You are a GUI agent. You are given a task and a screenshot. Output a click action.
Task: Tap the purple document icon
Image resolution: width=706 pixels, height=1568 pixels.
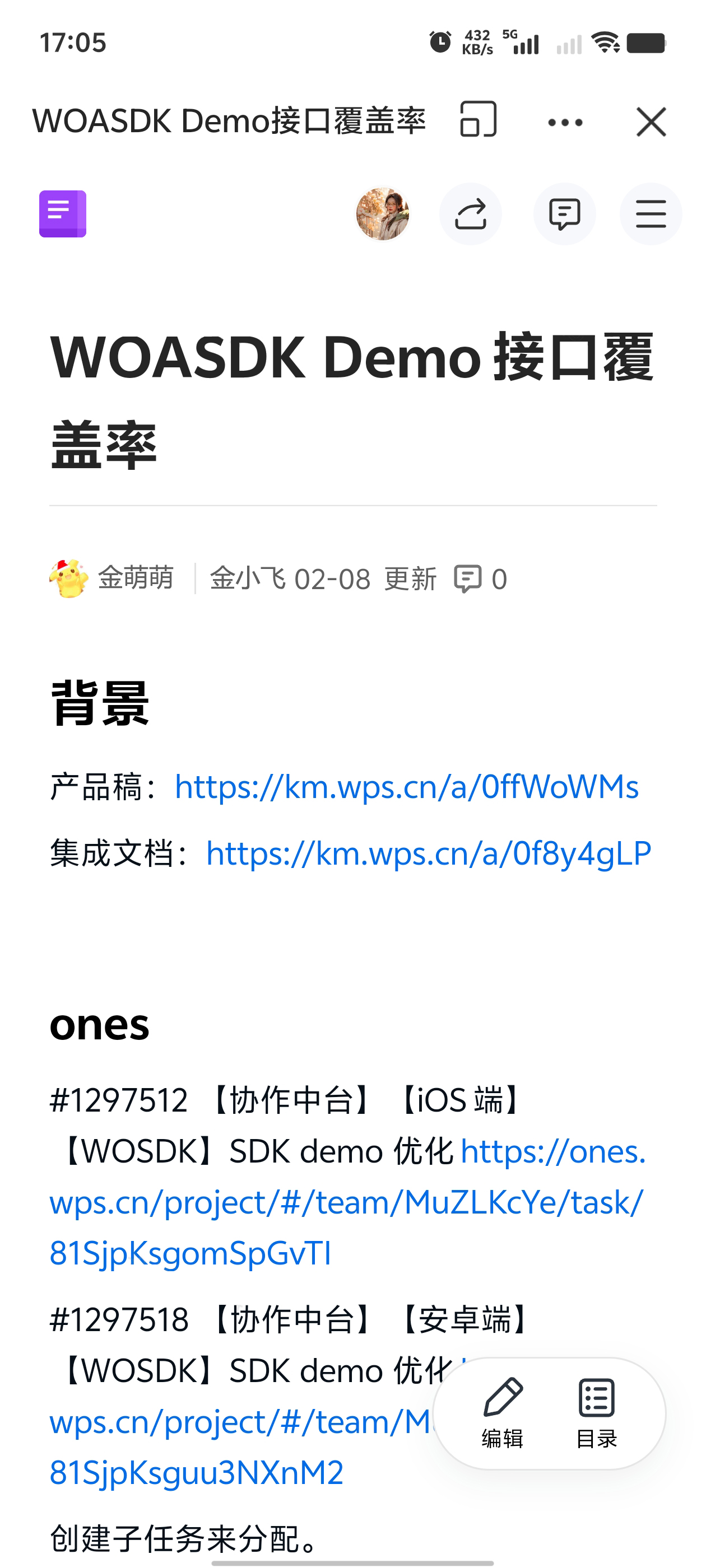pos(63,214)
